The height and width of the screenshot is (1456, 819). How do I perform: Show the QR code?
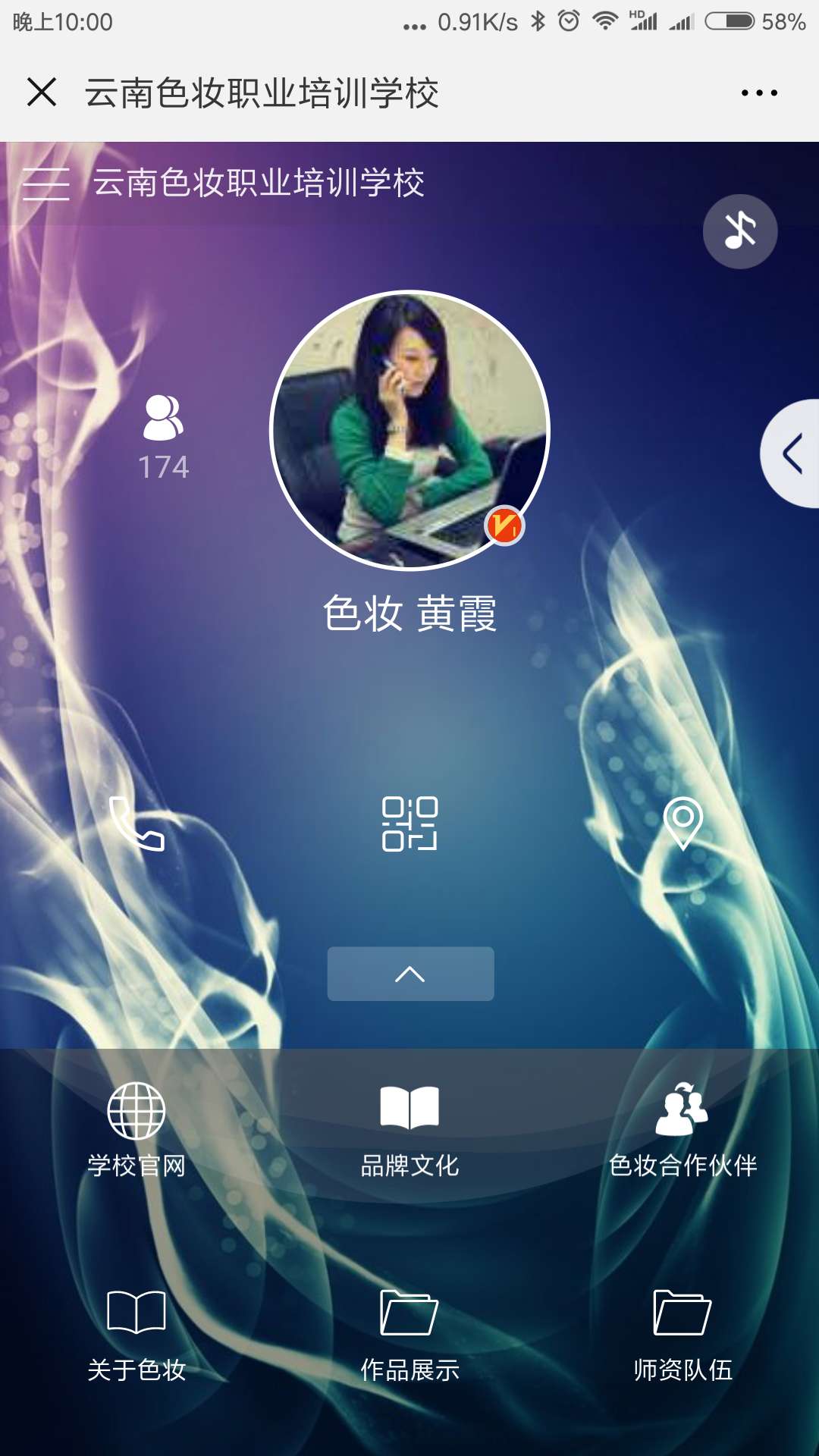[409, 824]
